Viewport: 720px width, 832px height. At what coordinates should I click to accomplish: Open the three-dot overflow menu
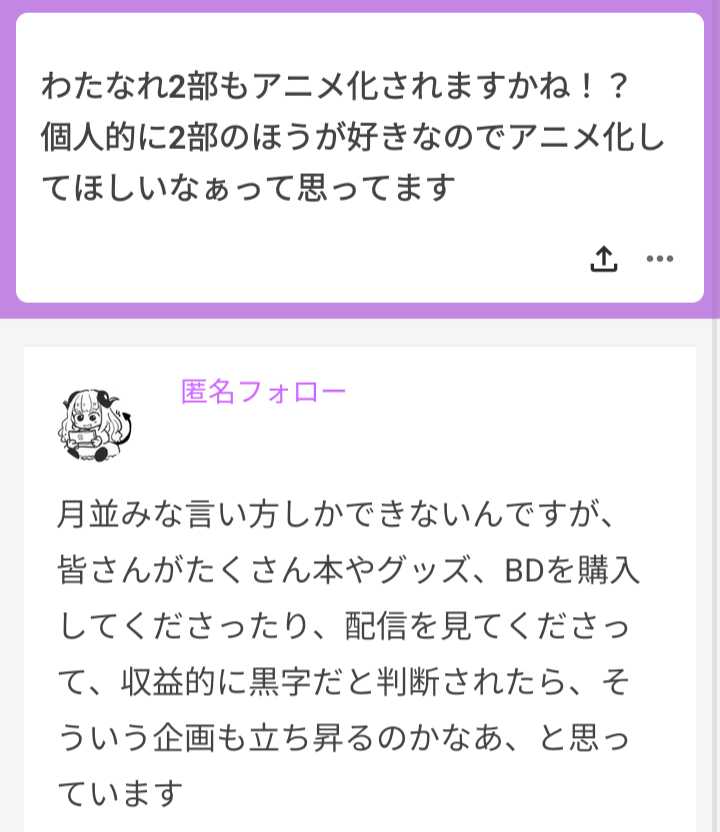659,260
